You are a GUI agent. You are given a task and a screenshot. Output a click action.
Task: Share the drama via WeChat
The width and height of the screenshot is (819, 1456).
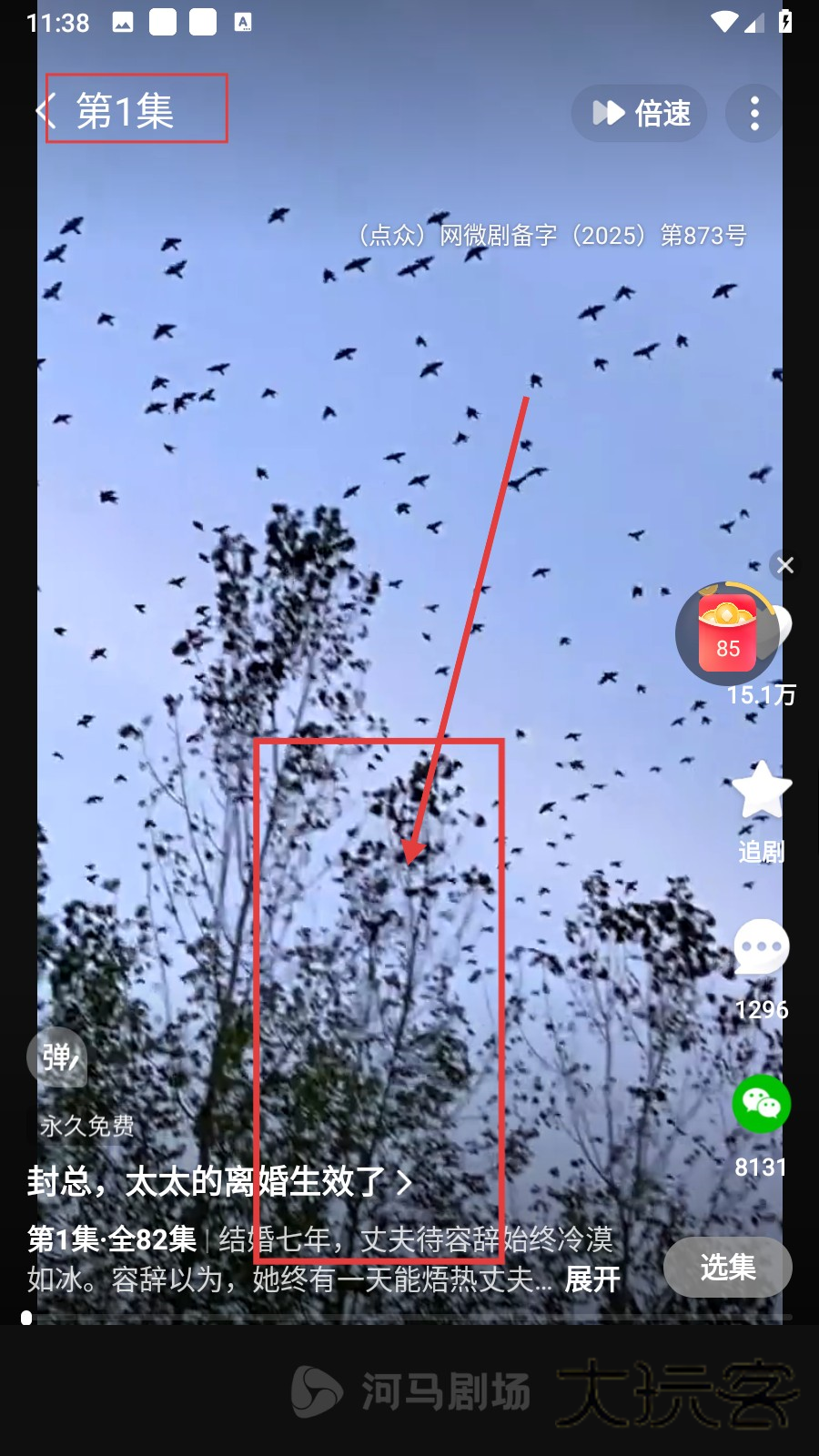point(762,1105)
